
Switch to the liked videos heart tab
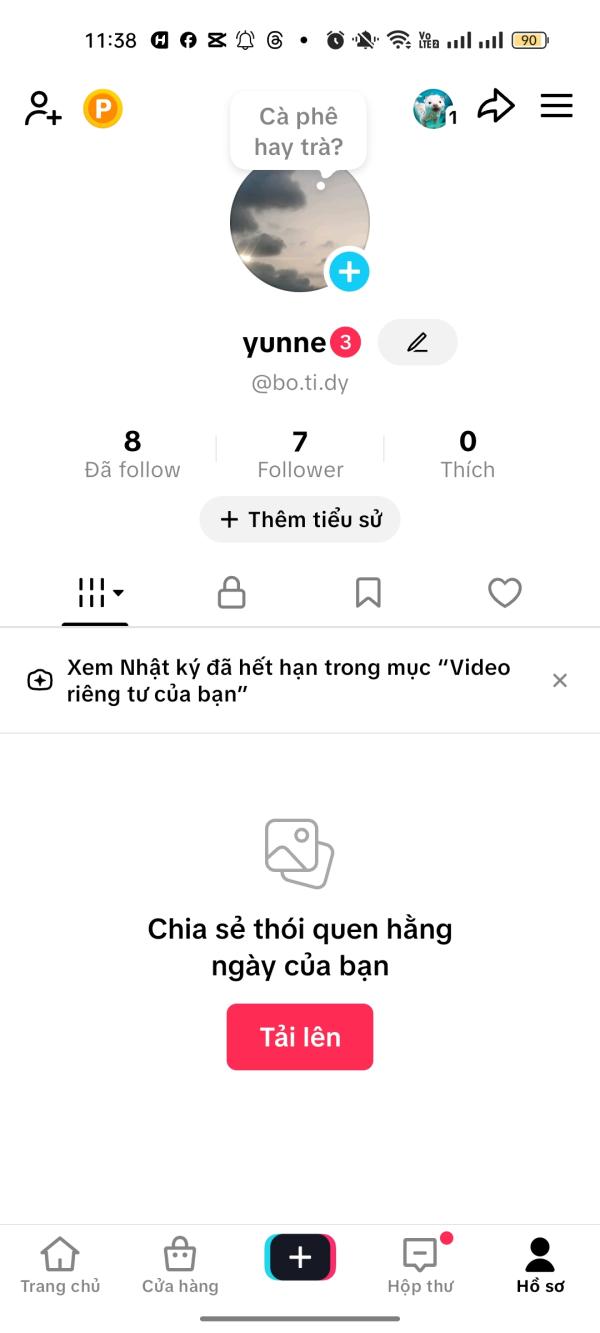coord(504,593)
